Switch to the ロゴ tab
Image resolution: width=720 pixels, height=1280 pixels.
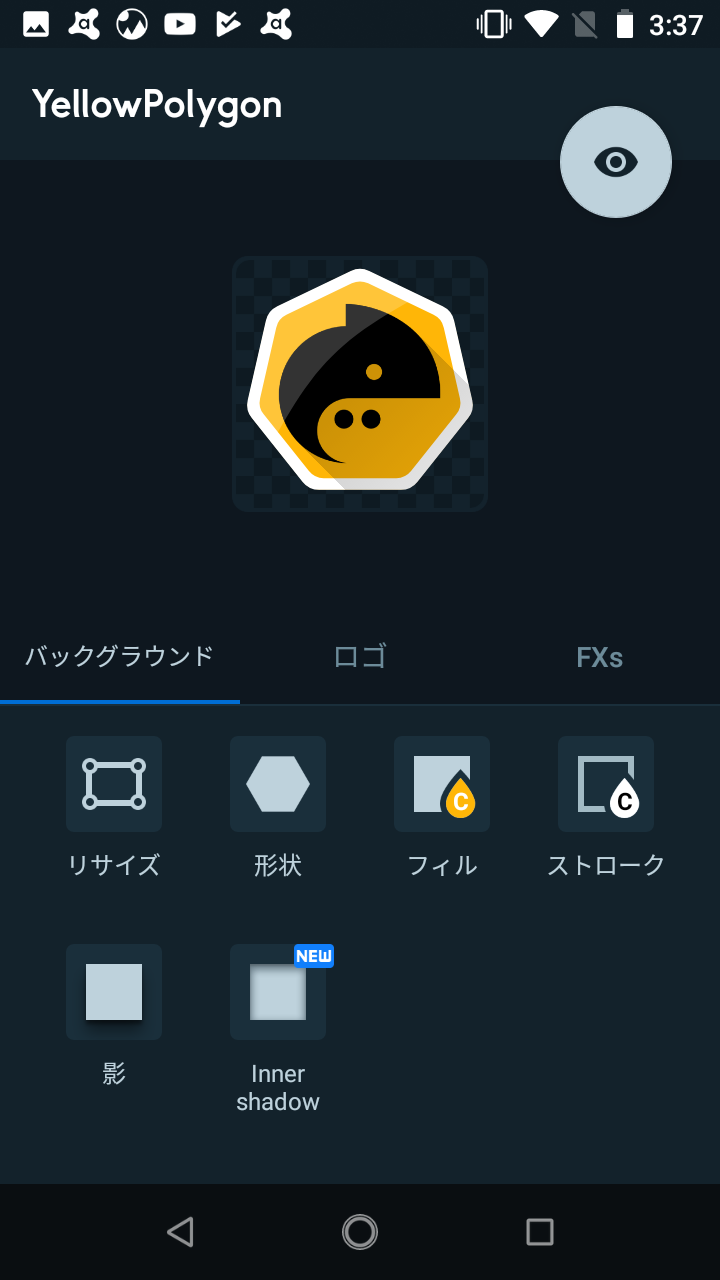(360, 657)
